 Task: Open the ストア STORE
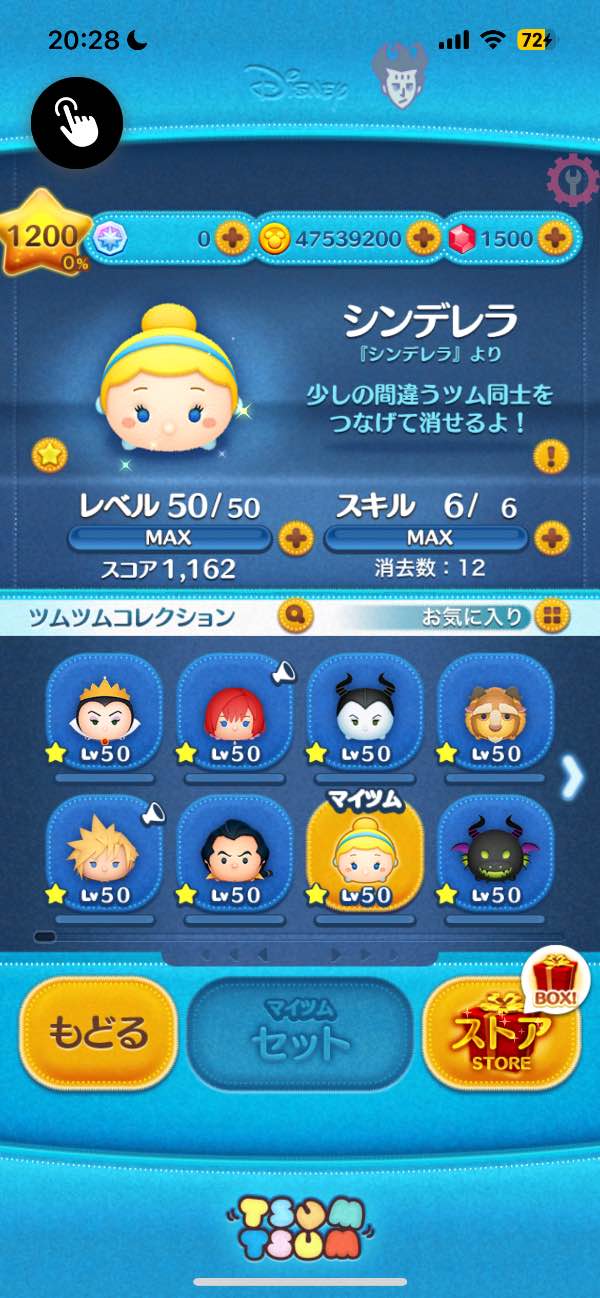tap(502, 1032)
